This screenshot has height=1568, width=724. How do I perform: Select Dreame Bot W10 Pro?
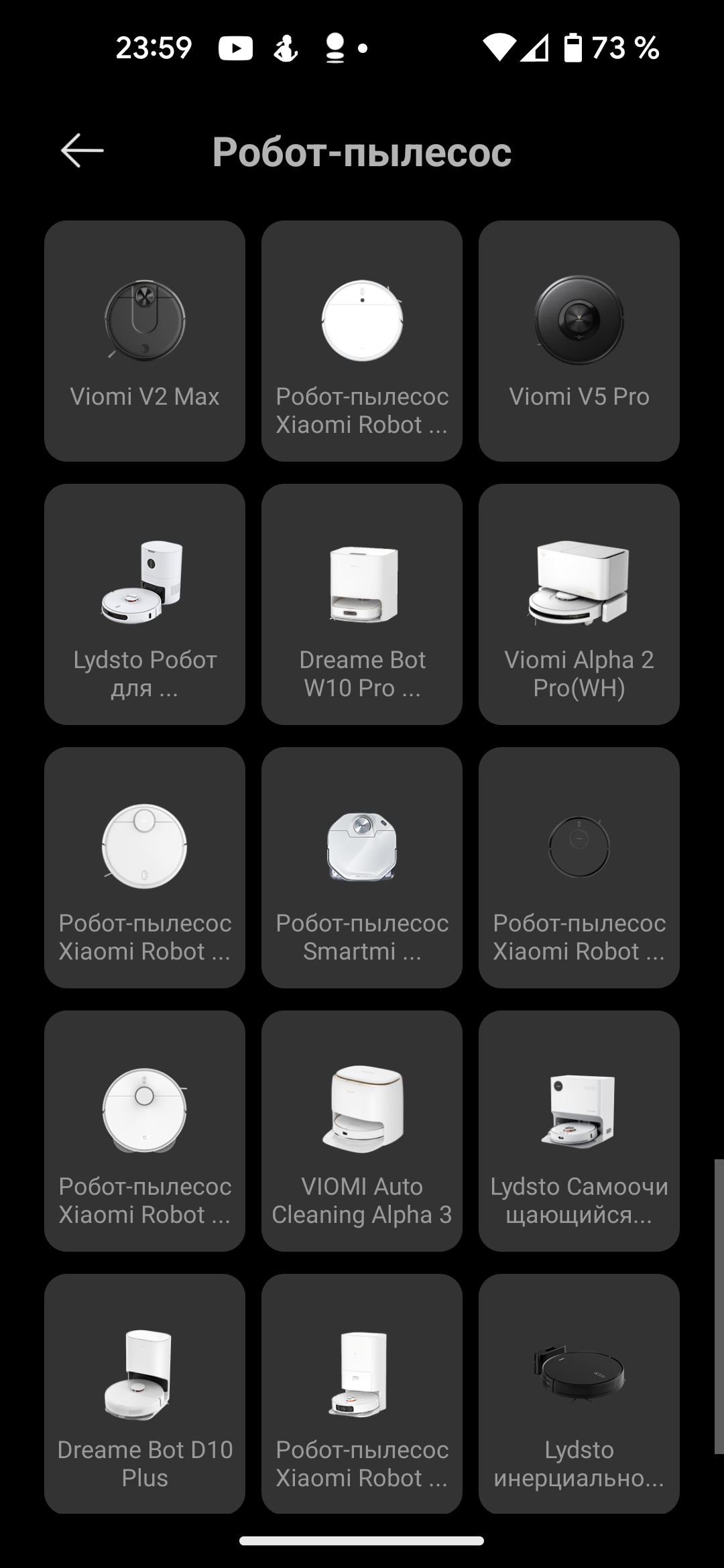pos(362,604)
